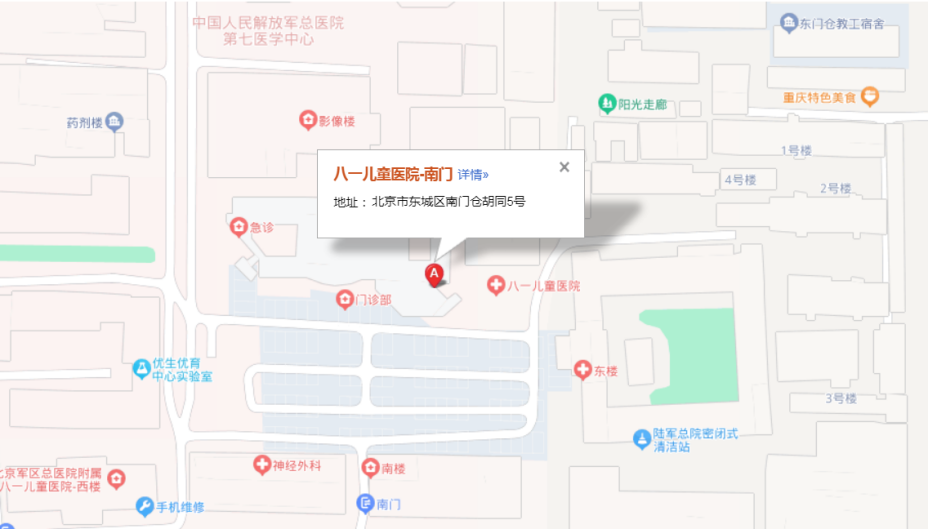Close the 八一儿童医院-南门 info popup
Image resolution: width=928 pixels, height=529 pixels.
564,167
